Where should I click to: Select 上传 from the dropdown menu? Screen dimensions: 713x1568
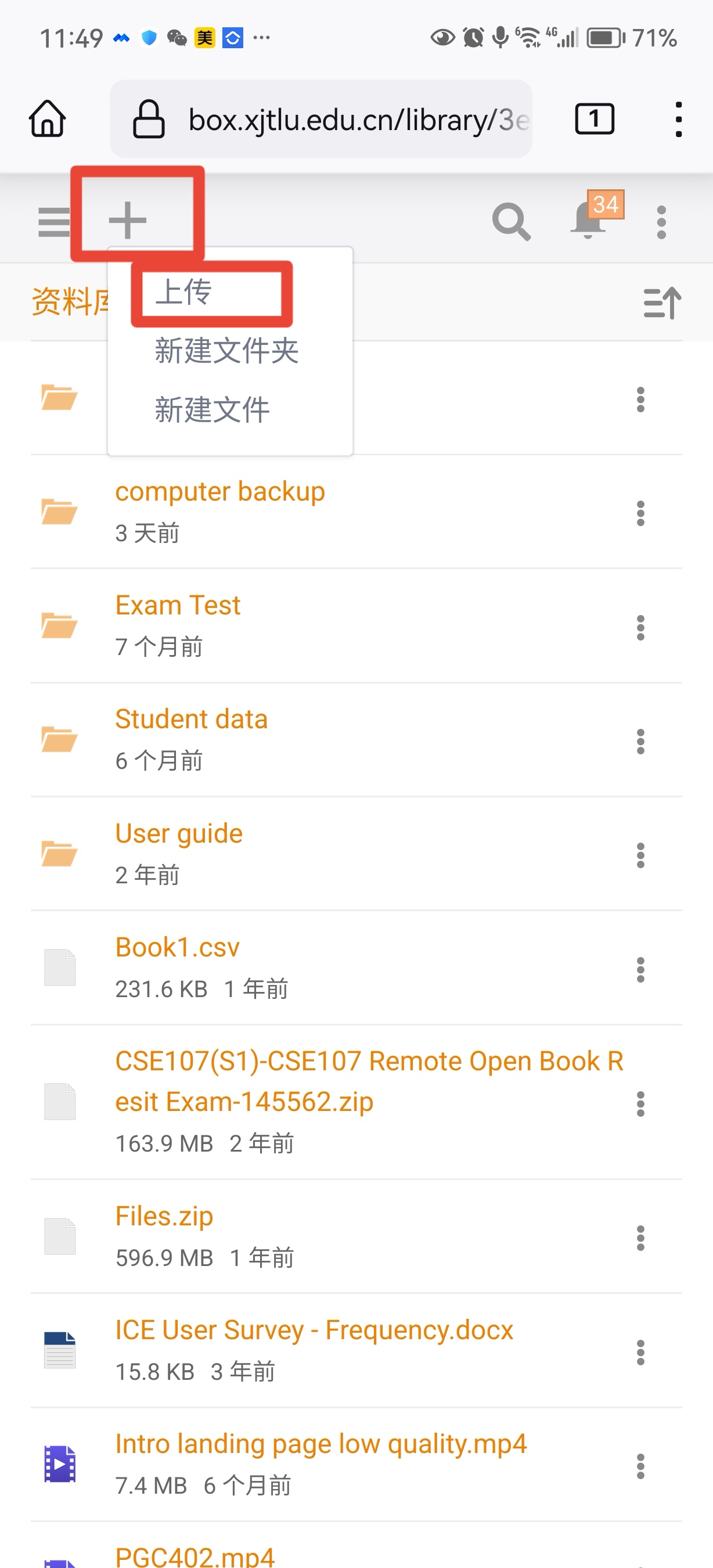183,292
